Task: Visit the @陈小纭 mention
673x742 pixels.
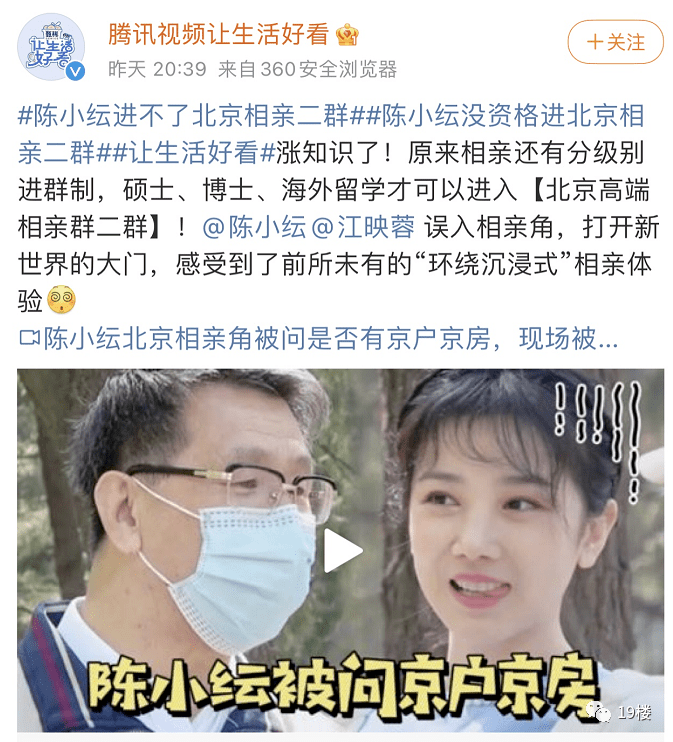Action: [x=255, y=227]
